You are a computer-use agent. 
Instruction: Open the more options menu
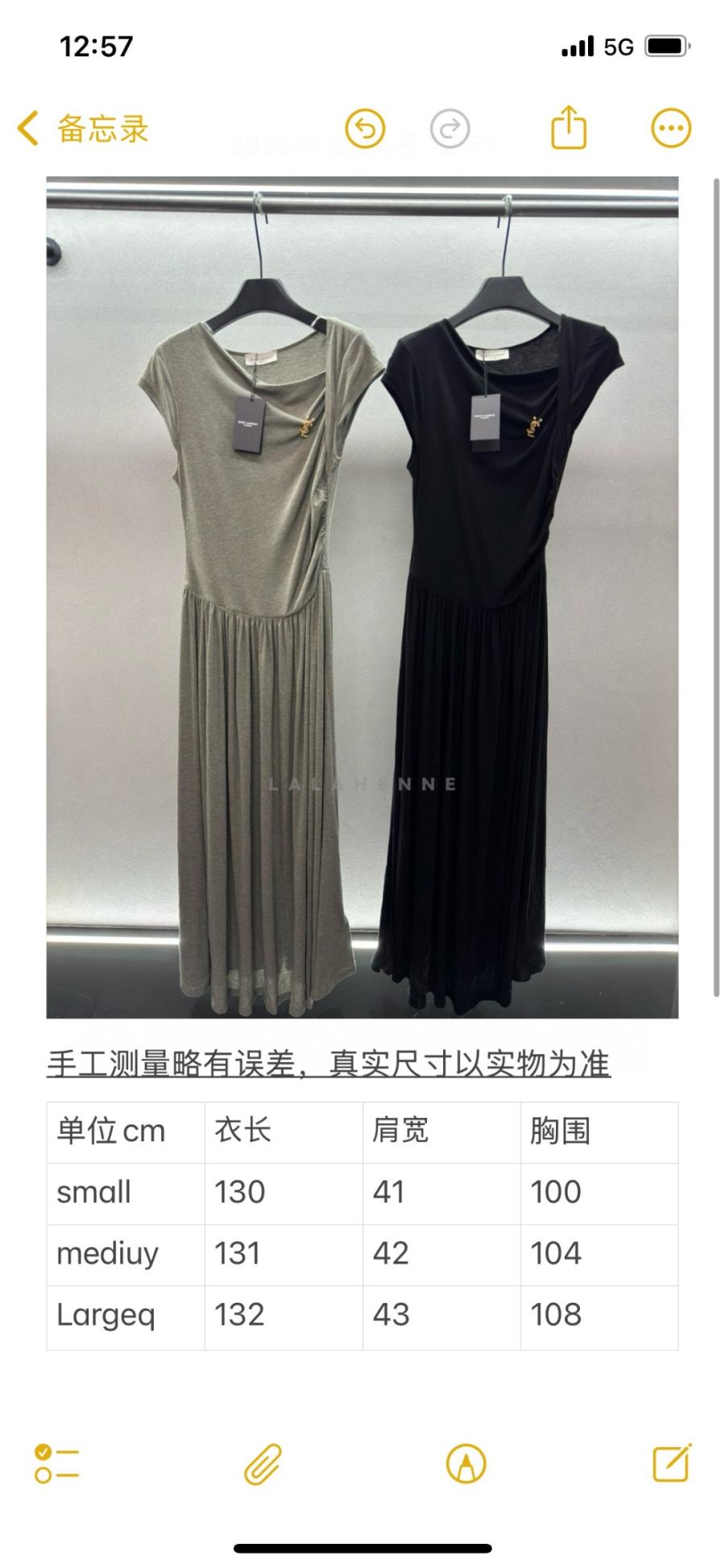coord(670,129)
